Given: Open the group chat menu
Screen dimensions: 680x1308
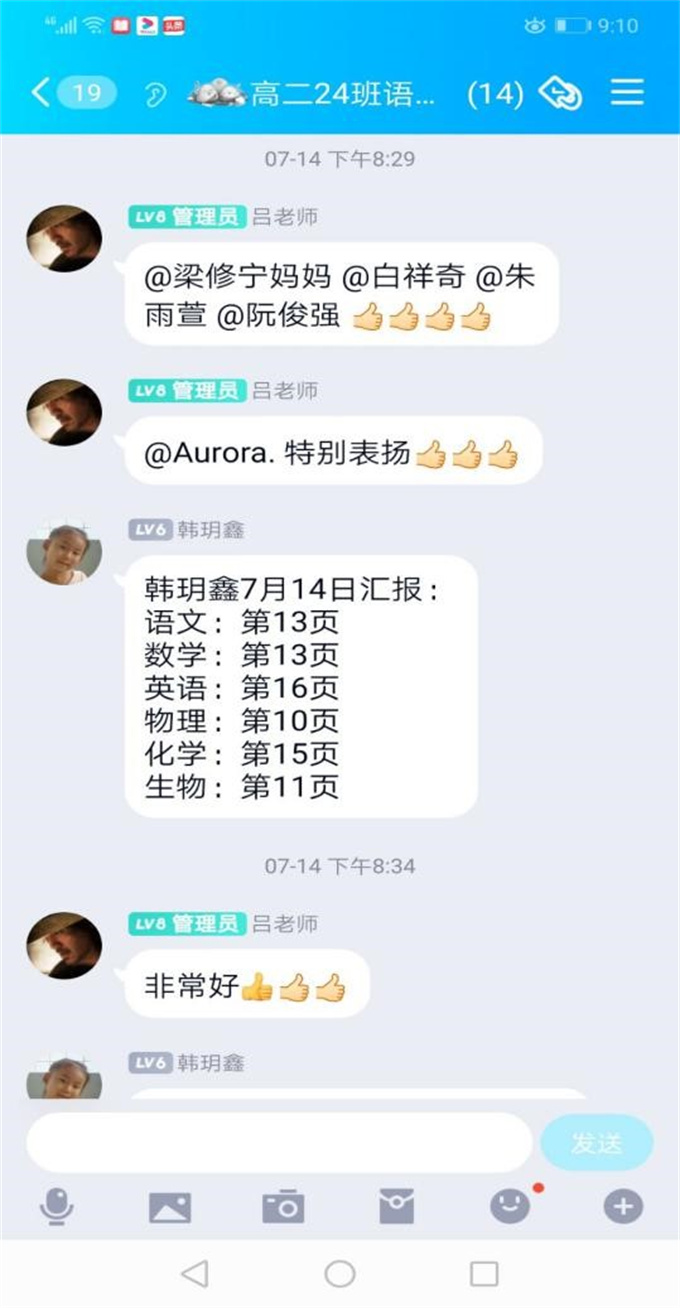Looking at the screenshot, I should 627,93.
